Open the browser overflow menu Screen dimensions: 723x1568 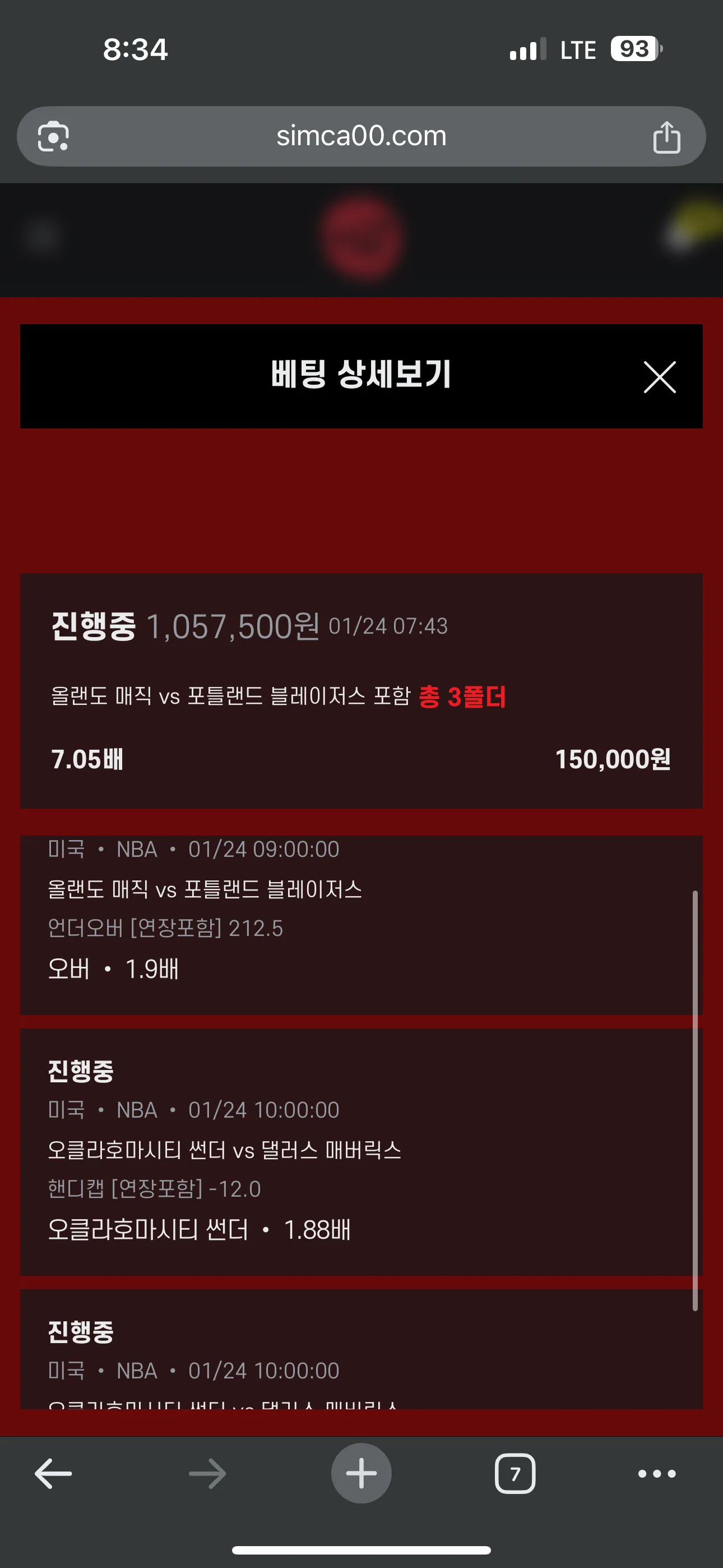656,1473
